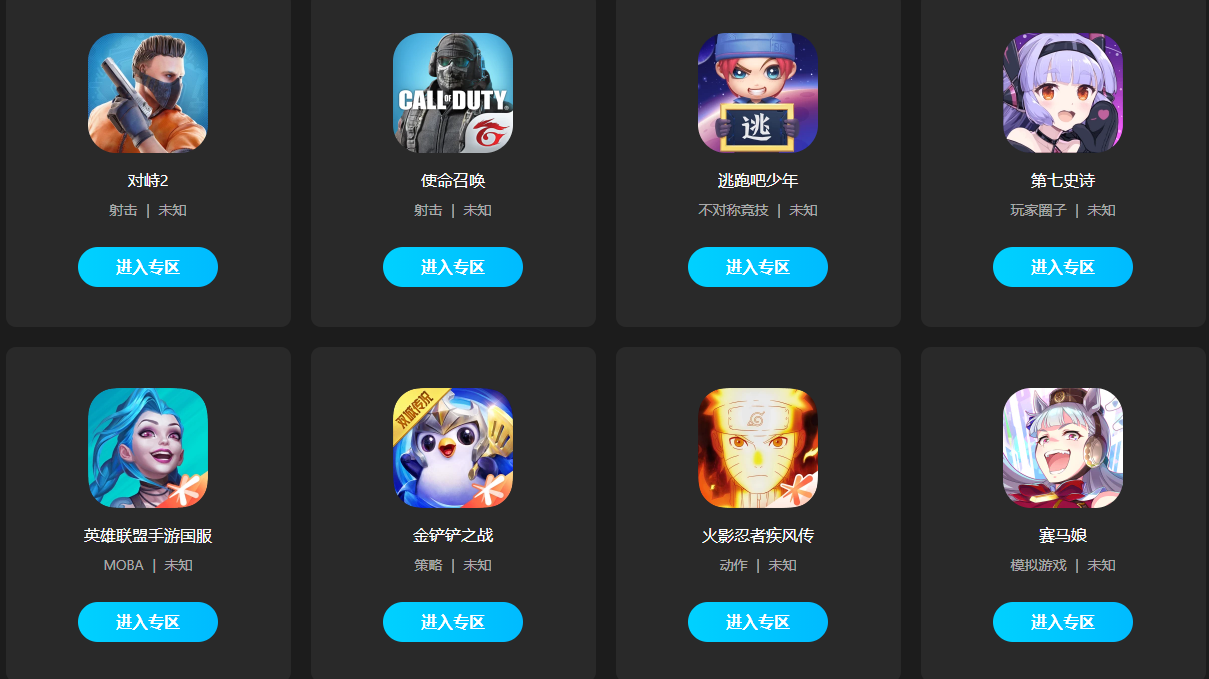Tap the 火影忍者疾风传 game icon

pos(758,448)
